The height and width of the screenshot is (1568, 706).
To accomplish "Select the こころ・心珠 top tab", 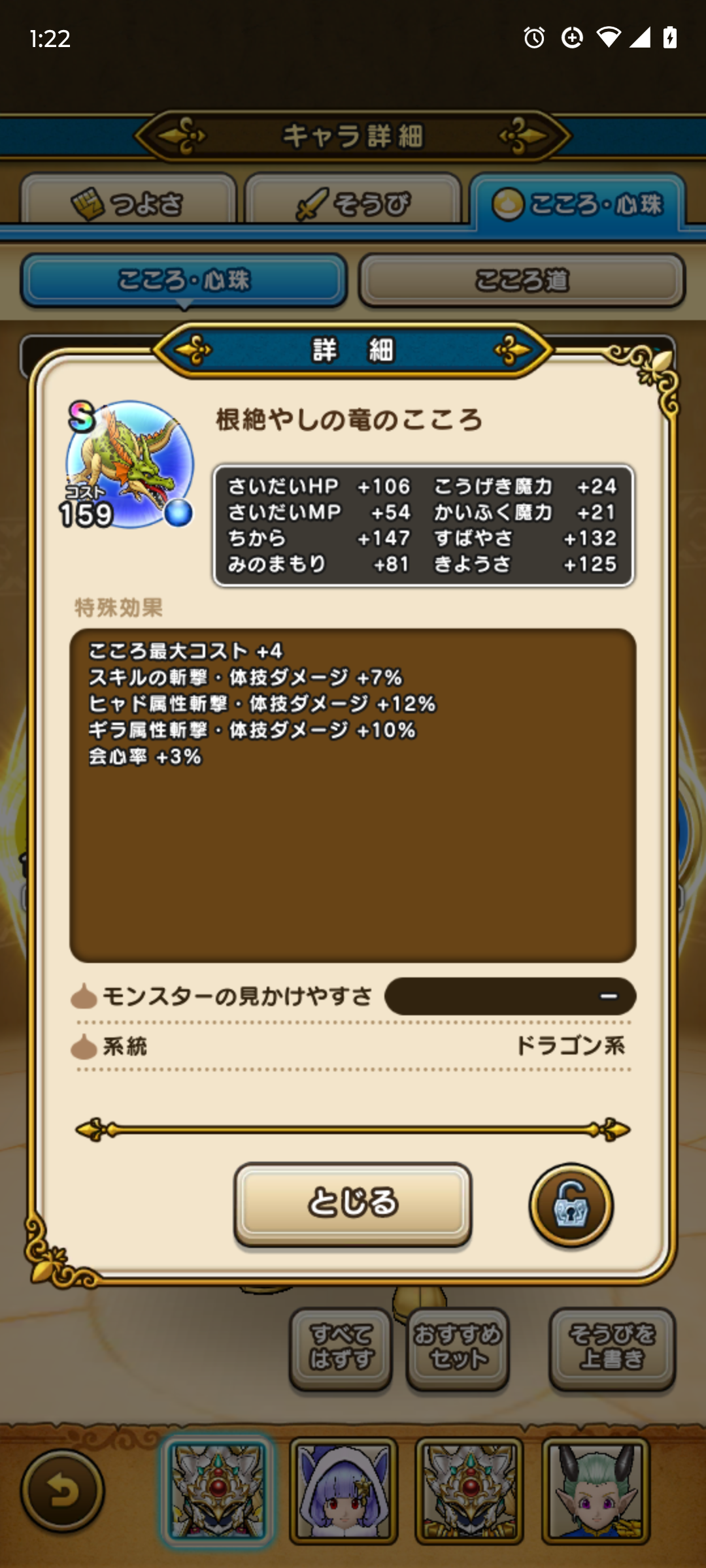I will tap(578, 204).
